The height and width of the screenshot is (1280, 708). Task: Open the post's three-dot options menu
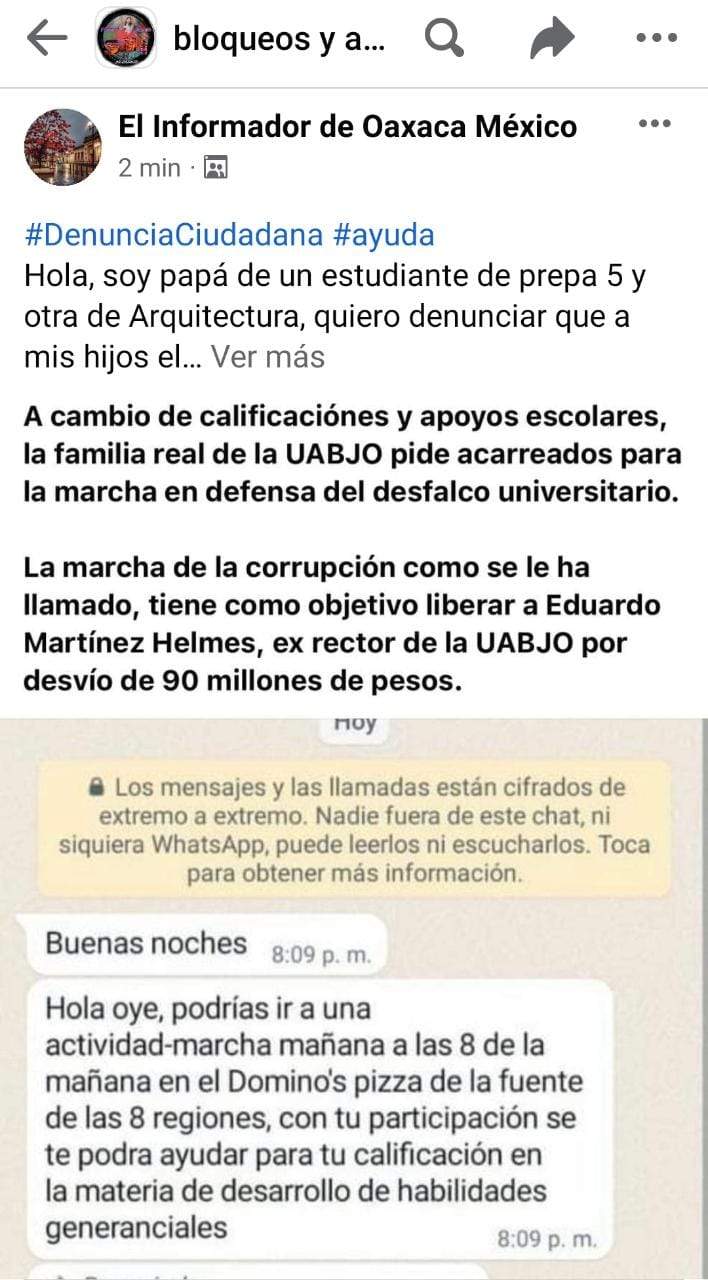point(655,124)
